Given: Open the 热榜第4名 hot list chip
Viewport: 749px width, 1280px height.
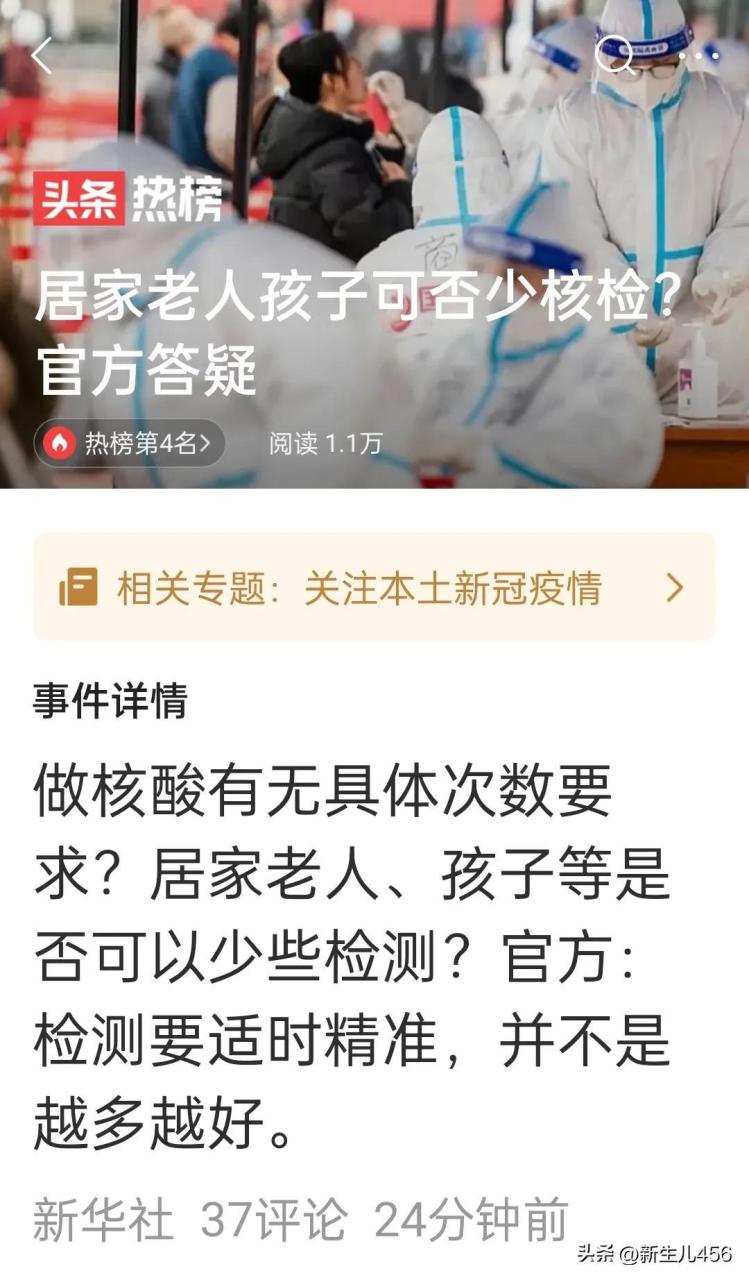Looking at the screenshot, I should (130, 443).
